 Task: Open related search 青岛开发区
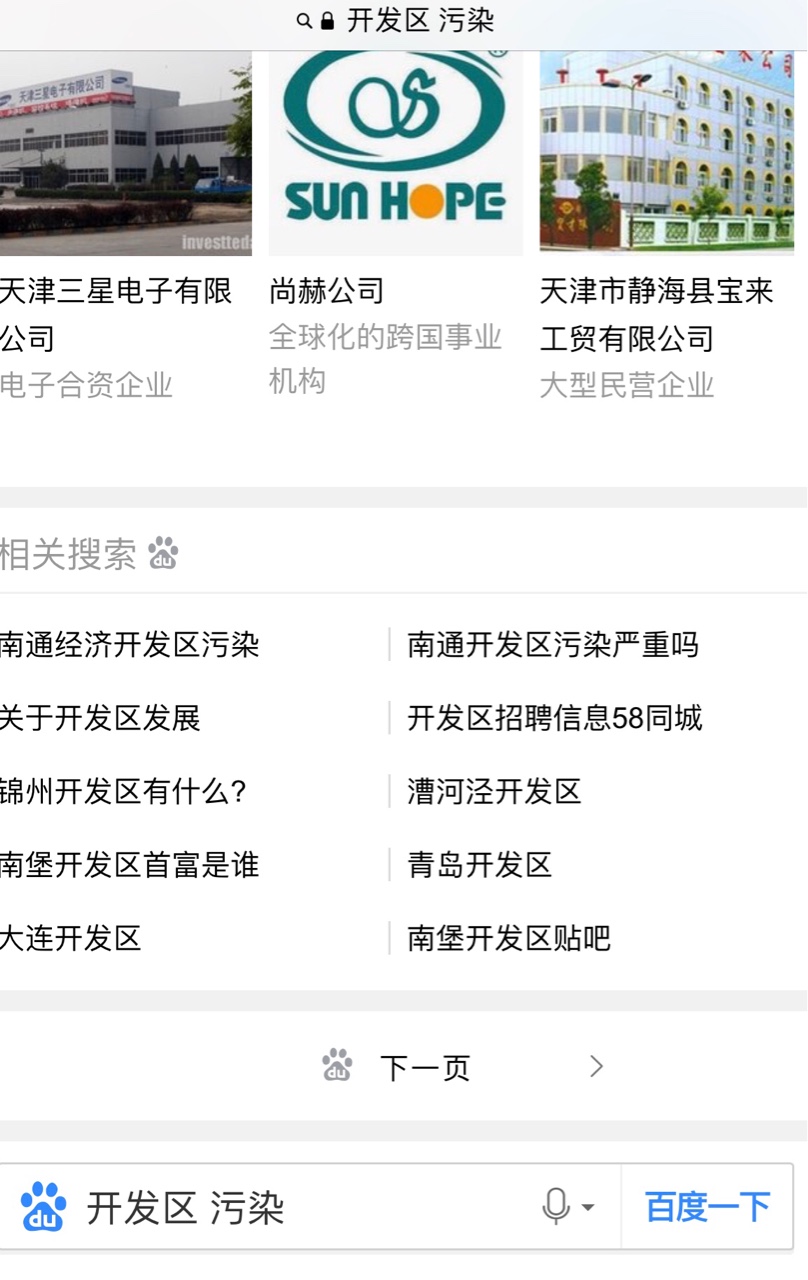click(479, 865)
